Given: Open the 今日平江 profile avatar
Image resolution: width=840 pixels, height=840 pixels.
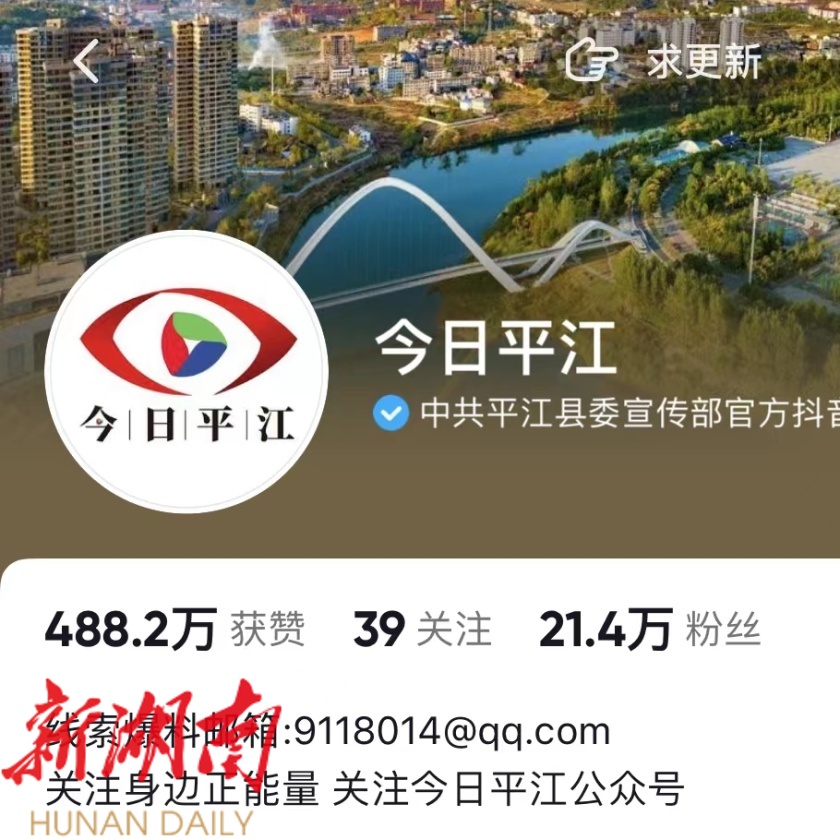Looking at the screenshot, I should 187,372.
